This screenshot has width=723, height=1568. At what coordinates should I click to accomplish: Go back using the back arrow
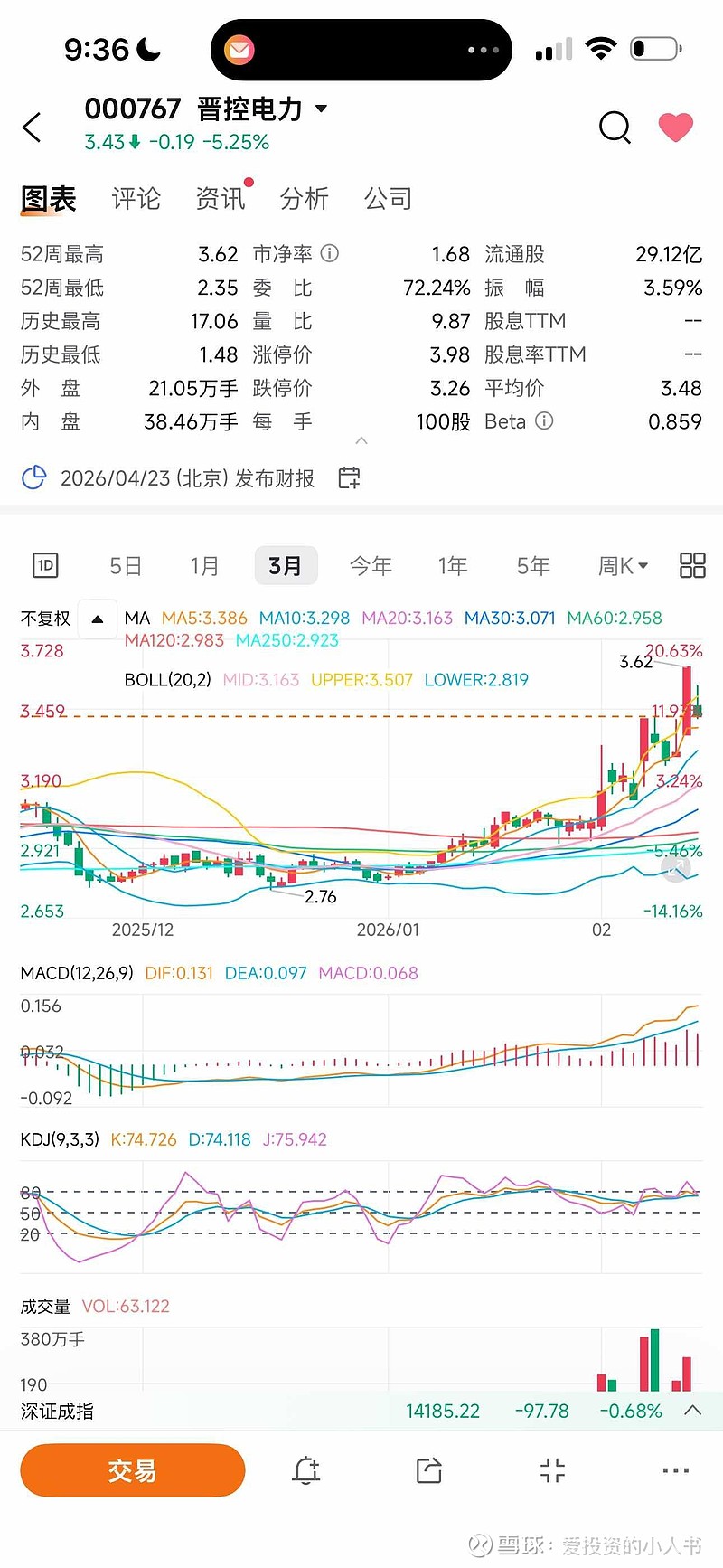point(33,128)
